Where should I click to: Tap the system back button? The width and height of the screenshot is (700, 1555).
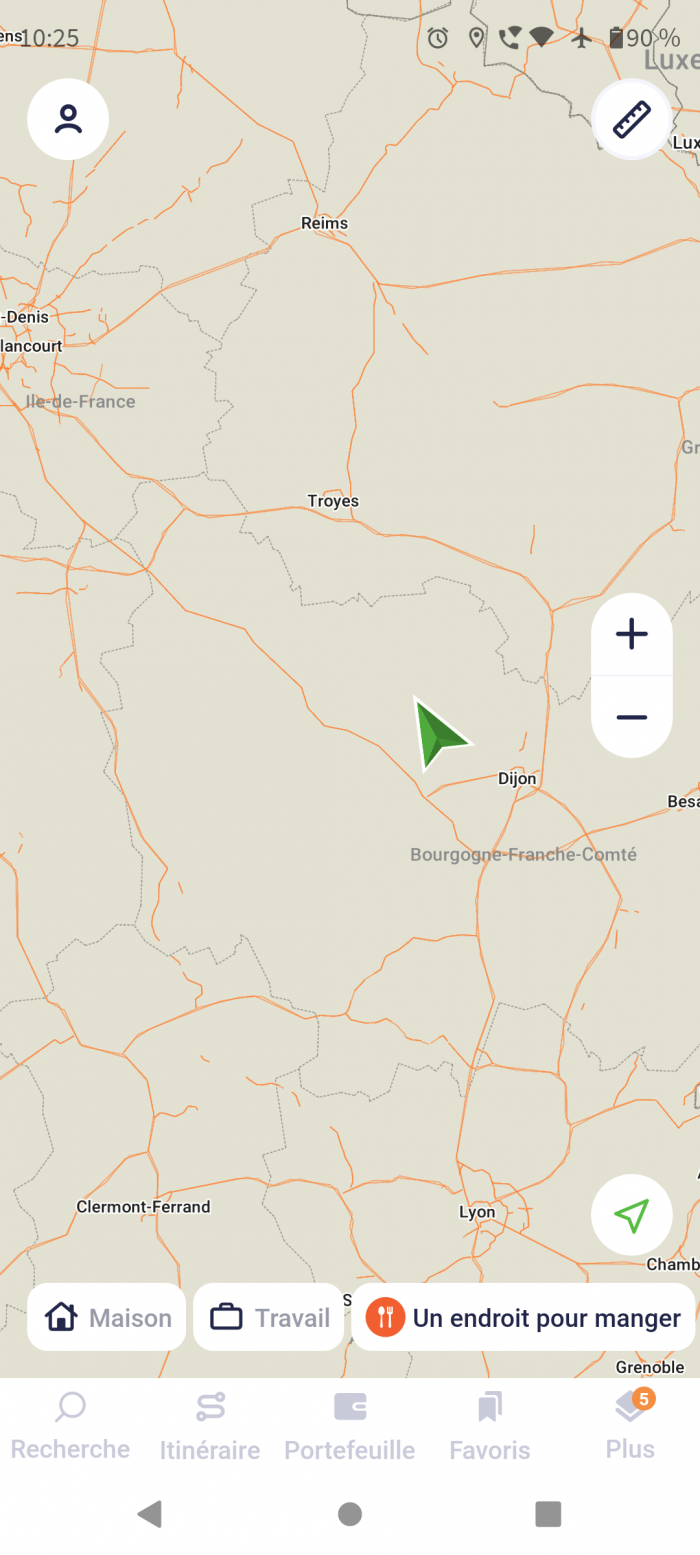(150, 1513)
